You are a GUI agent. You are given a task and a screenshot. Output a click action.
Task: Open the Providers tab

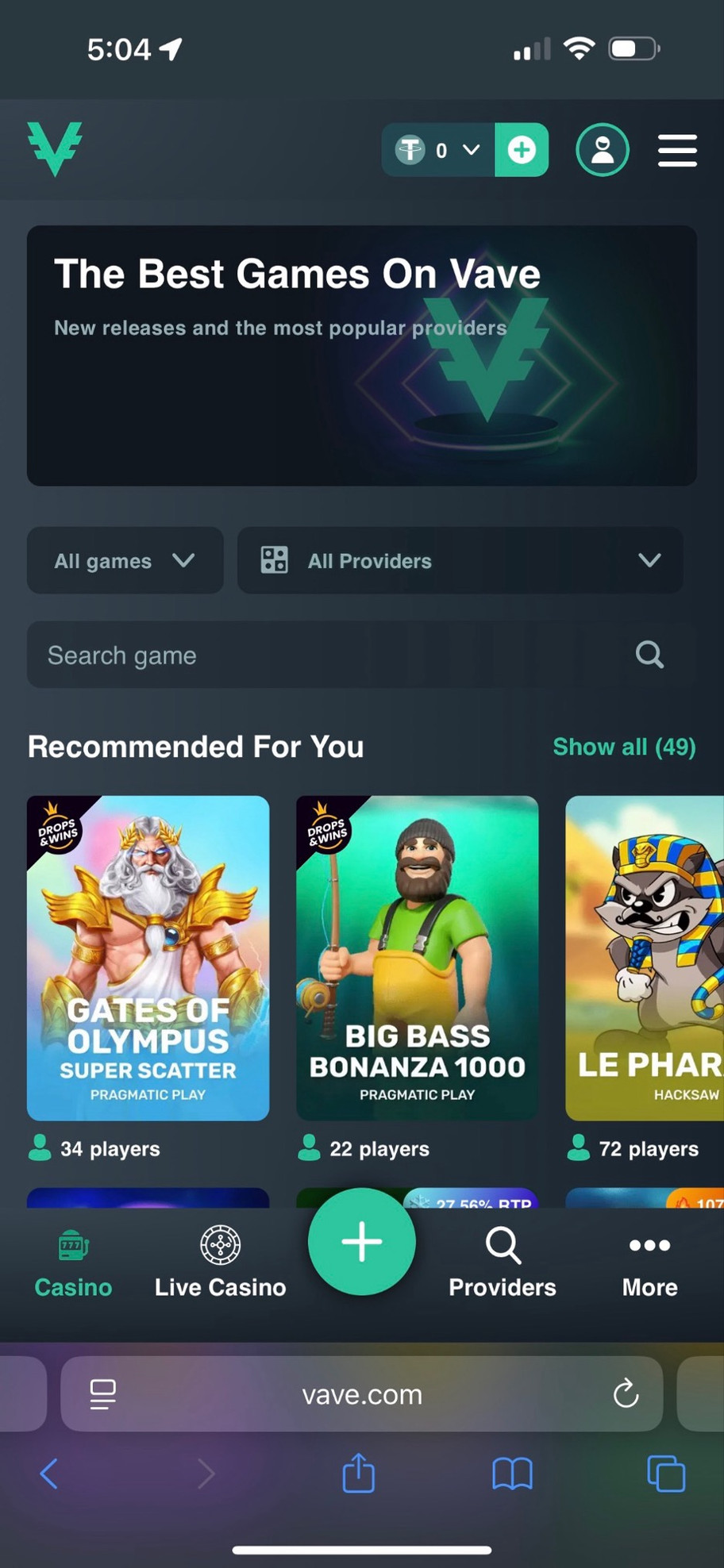(503, 1263)
